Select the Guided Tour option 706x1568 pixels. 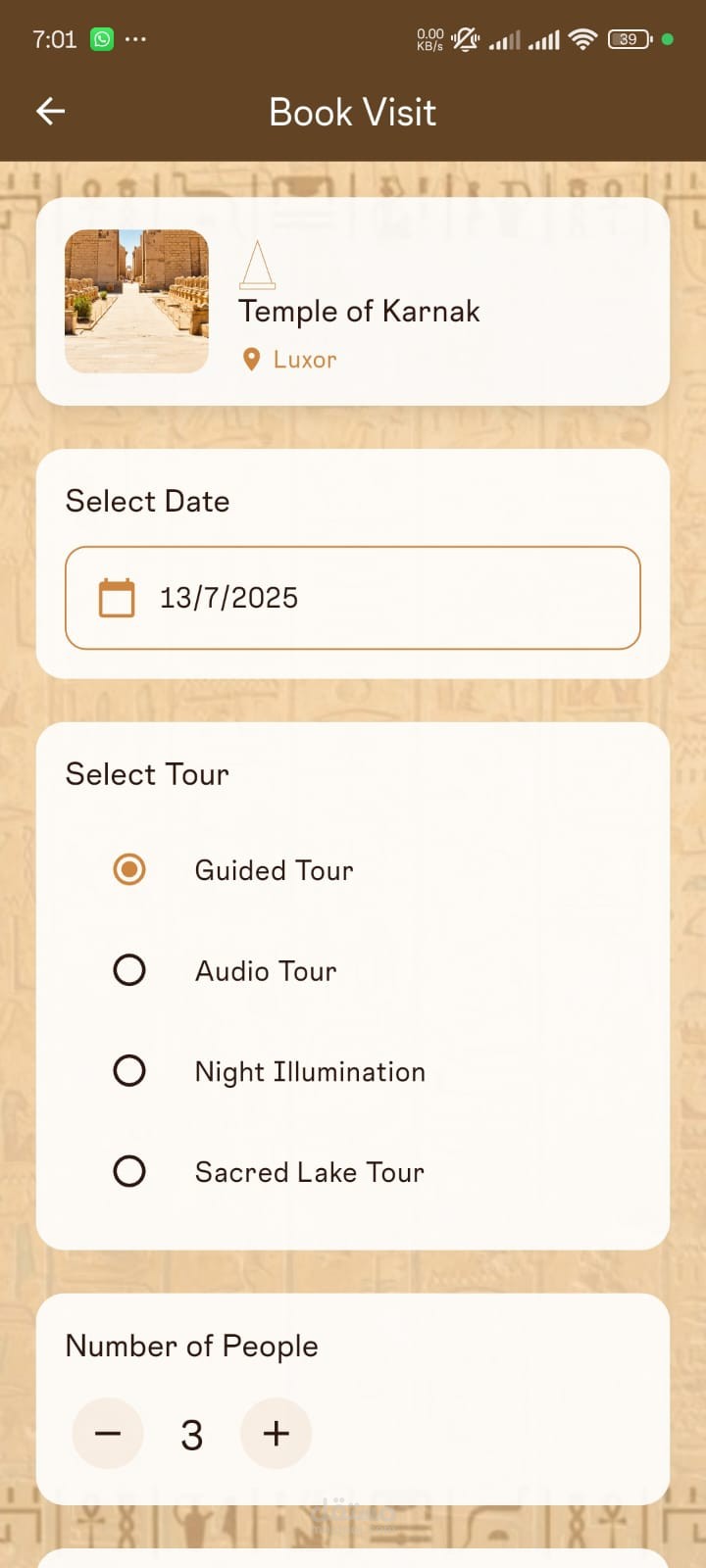(x=129, y=870)
